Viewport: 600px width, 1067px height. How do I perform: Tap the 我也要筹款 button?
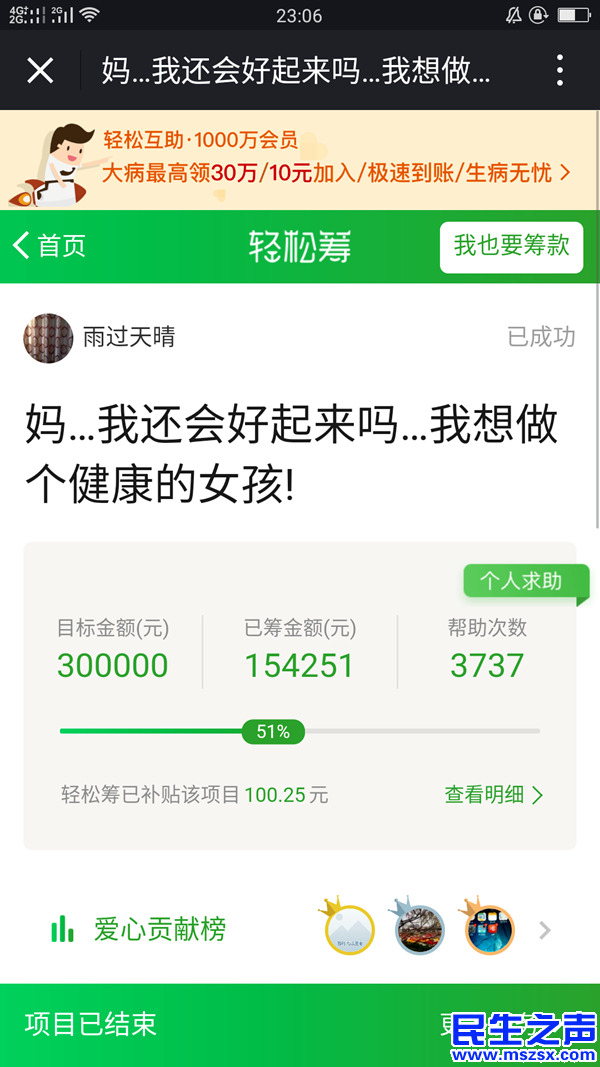(x=511, y=246)
